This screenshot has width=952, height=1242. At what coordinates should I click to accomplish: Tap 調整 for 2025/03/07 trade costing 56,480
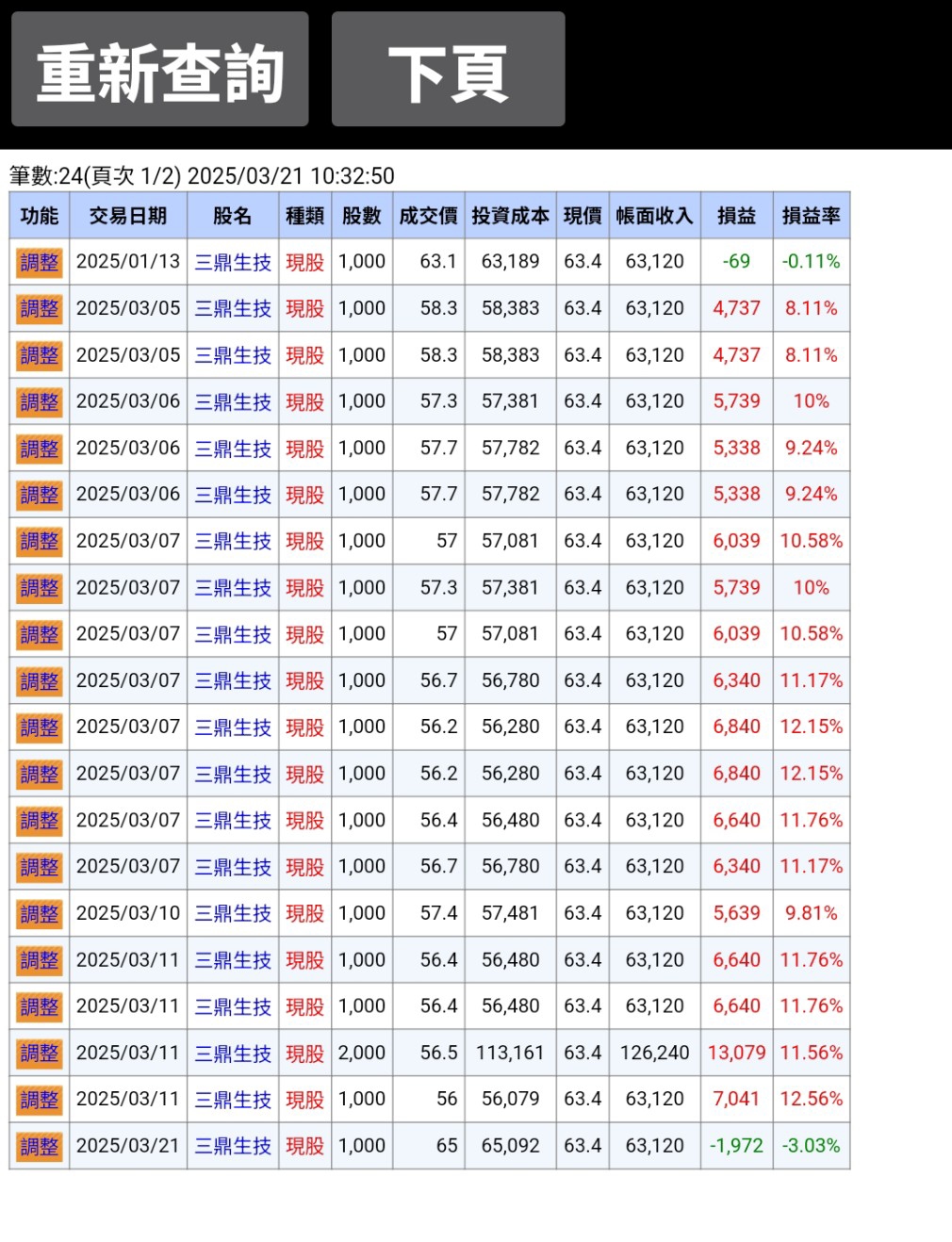click(39, 820)
